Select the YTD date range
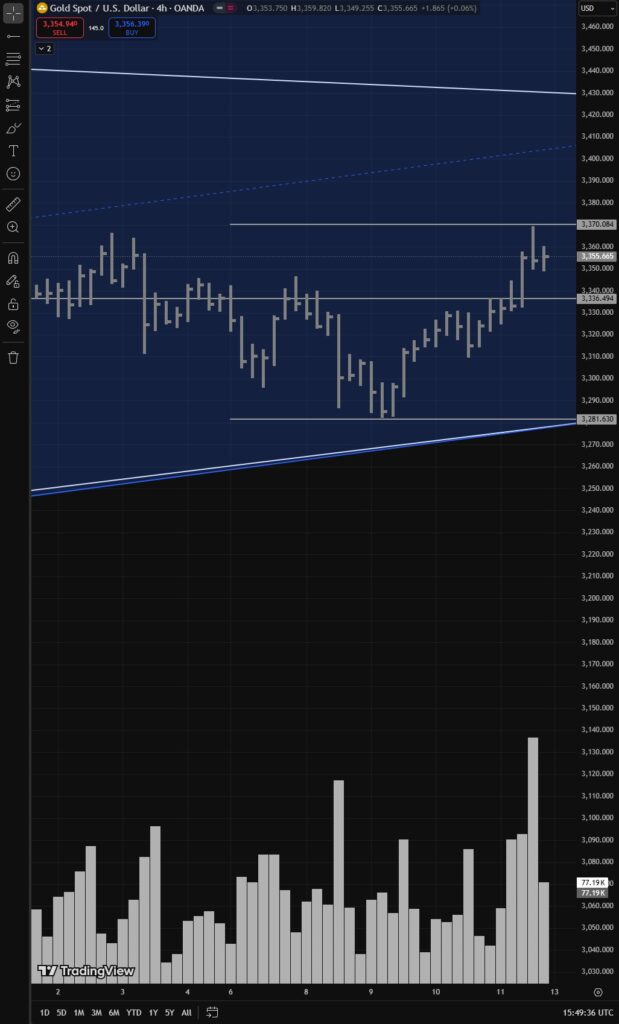This screenshot has width=619, height=1024. tap(133, 1013)
